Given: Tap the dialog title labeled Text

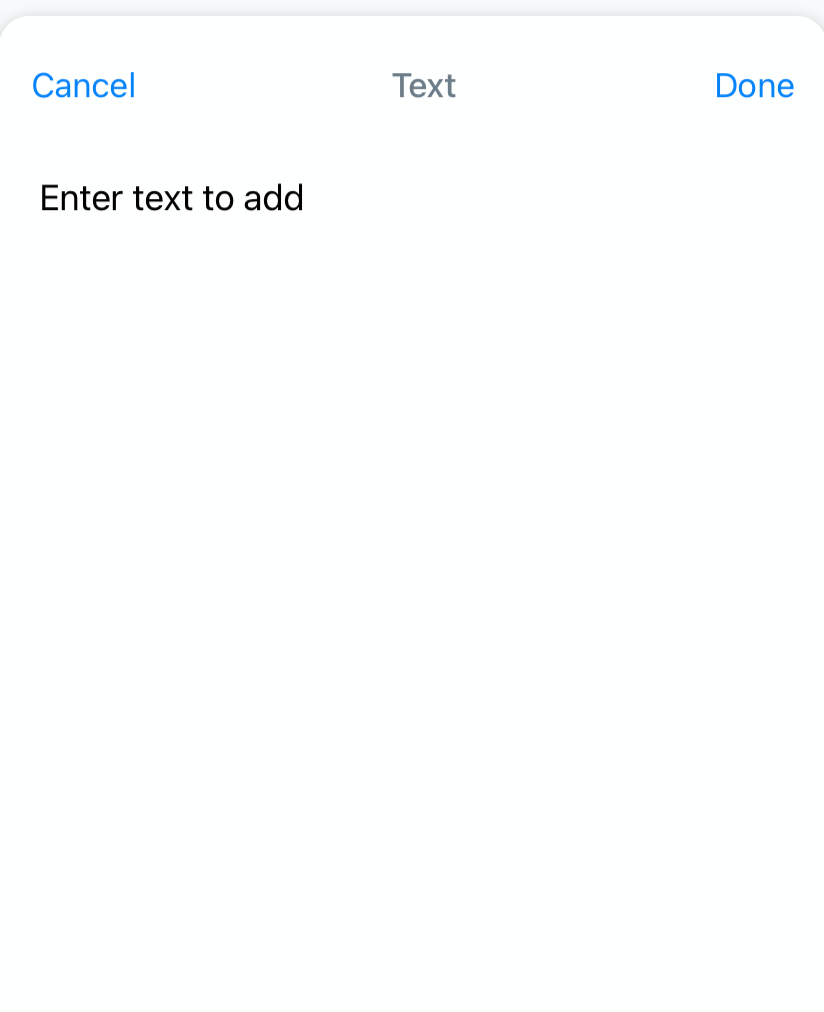Looking at the screenshot, I should coord(424,86).
